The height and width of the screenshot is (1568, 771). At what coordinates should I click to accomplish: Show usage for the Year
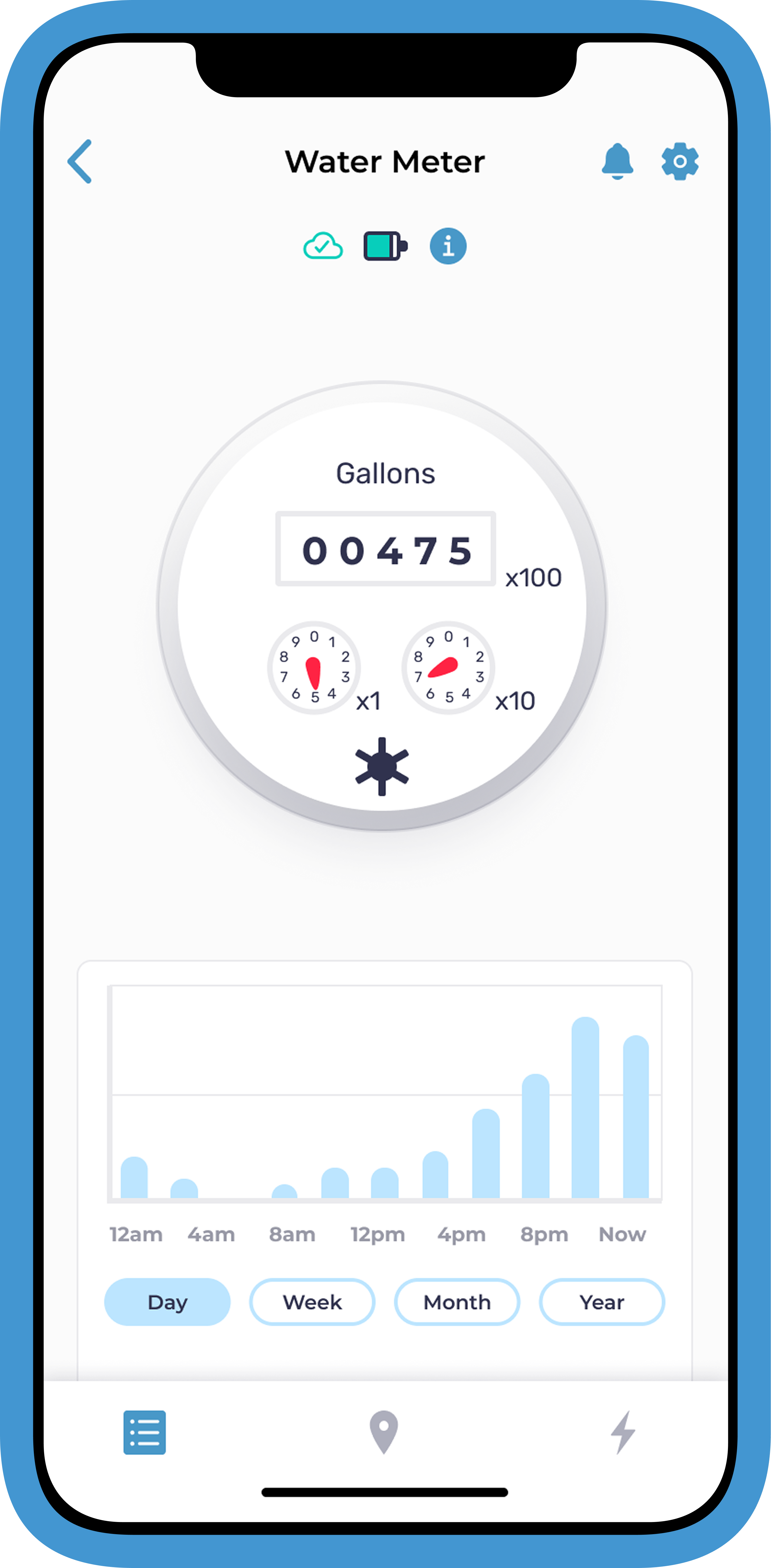[x=602, y=1302]
